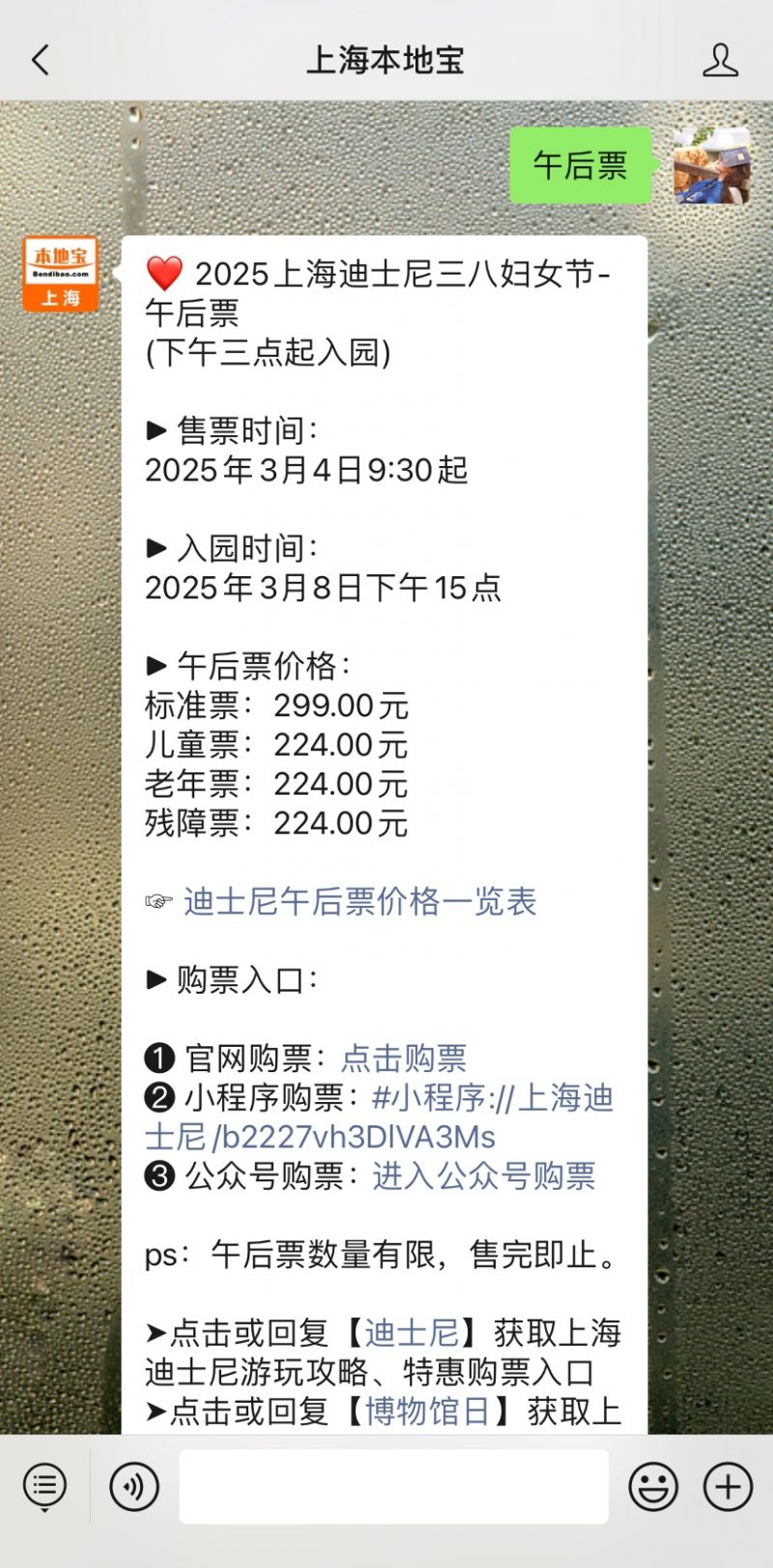
Task: Open the emoji picker
Action: tap(653, 1486)
